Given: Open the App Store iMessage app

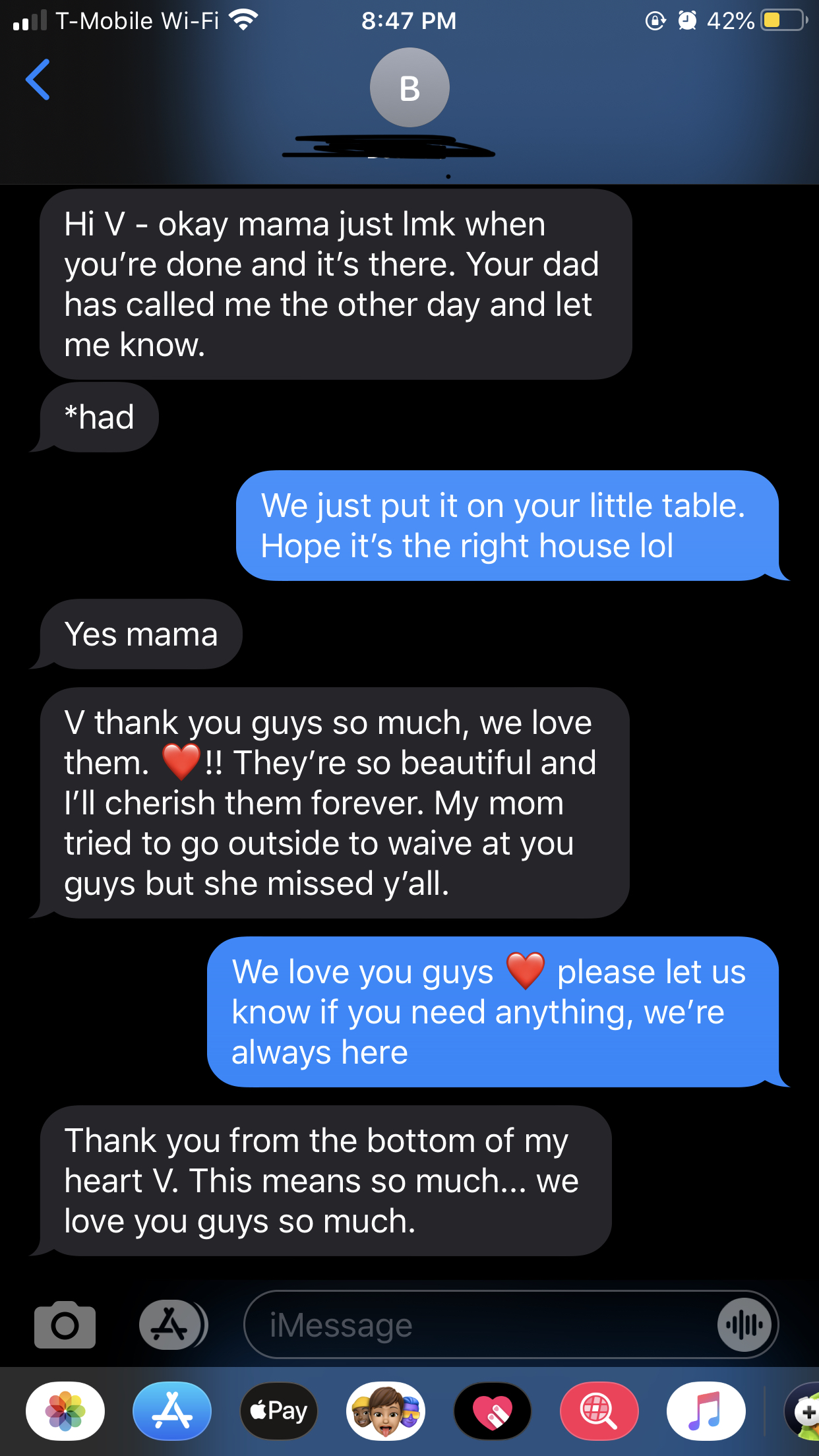Looking at the screenshot, I should (172, 1411).
